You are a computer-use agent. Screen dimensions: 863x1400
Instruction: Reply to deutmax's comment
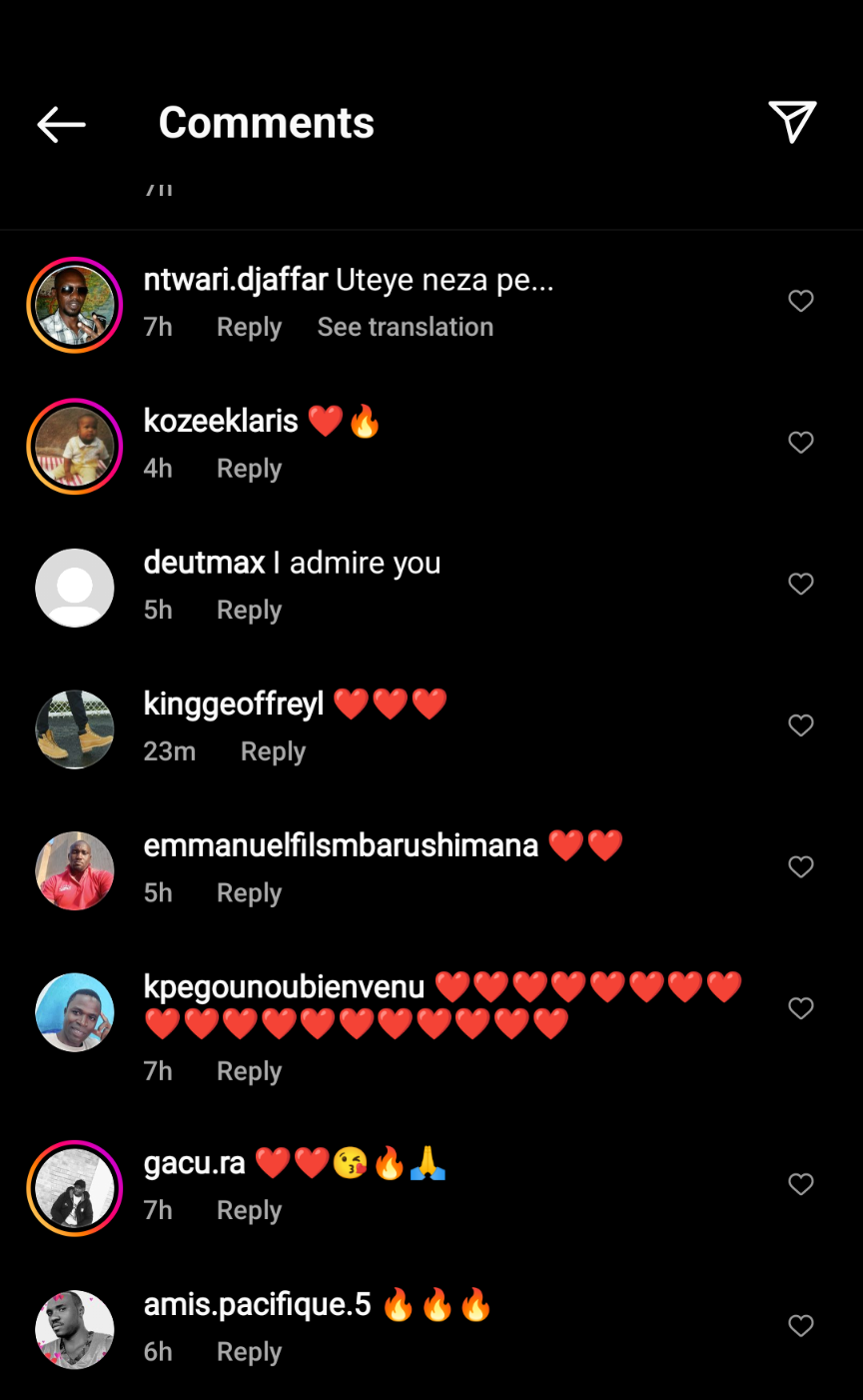[x=249, y=611]
